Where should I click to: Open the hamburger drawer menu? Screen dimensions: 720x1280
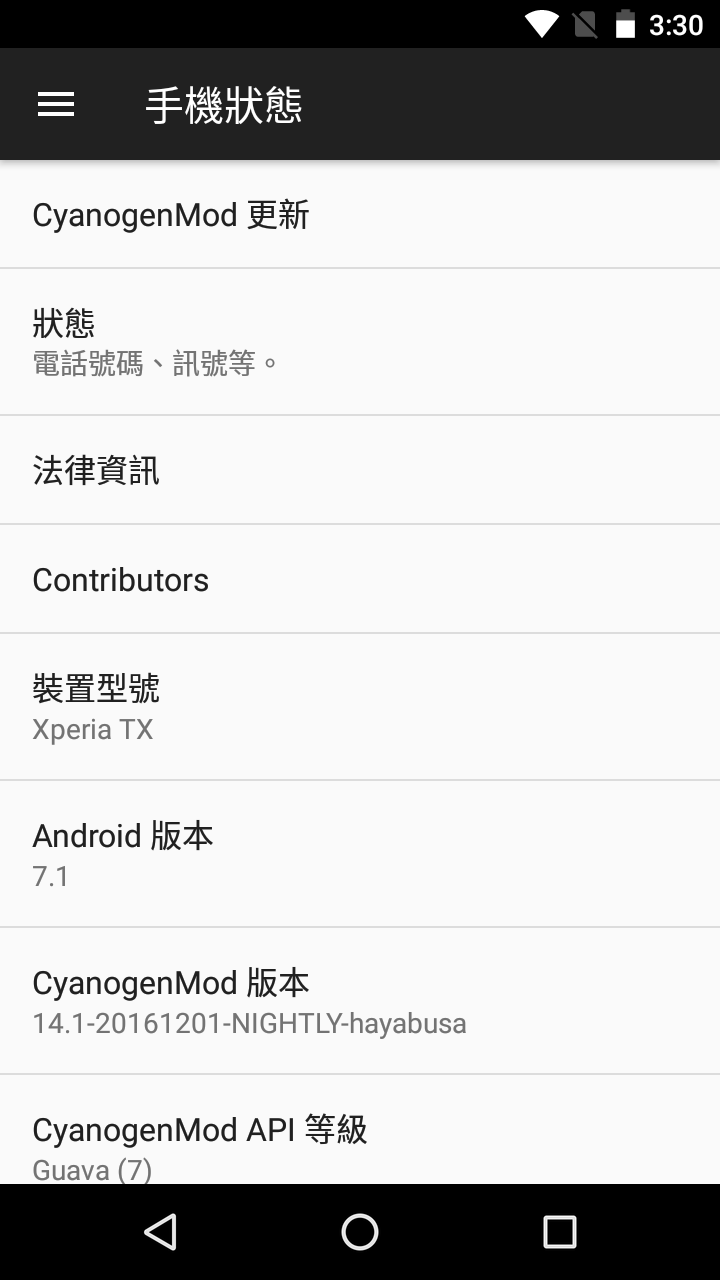[x=56, y=104]
